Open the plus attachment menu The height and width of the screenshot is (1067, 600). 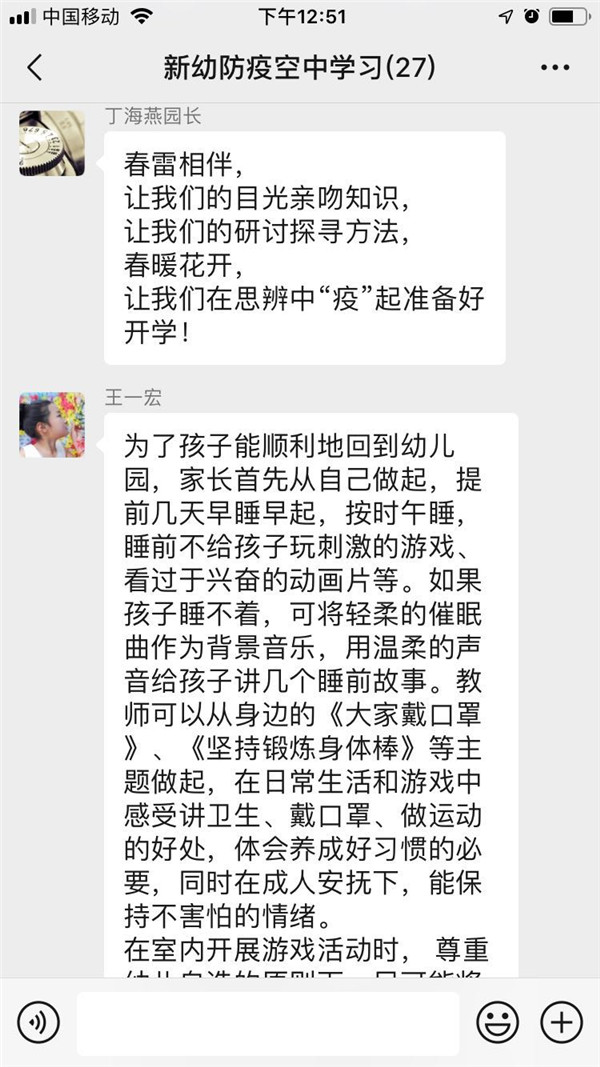point(562,1022)
